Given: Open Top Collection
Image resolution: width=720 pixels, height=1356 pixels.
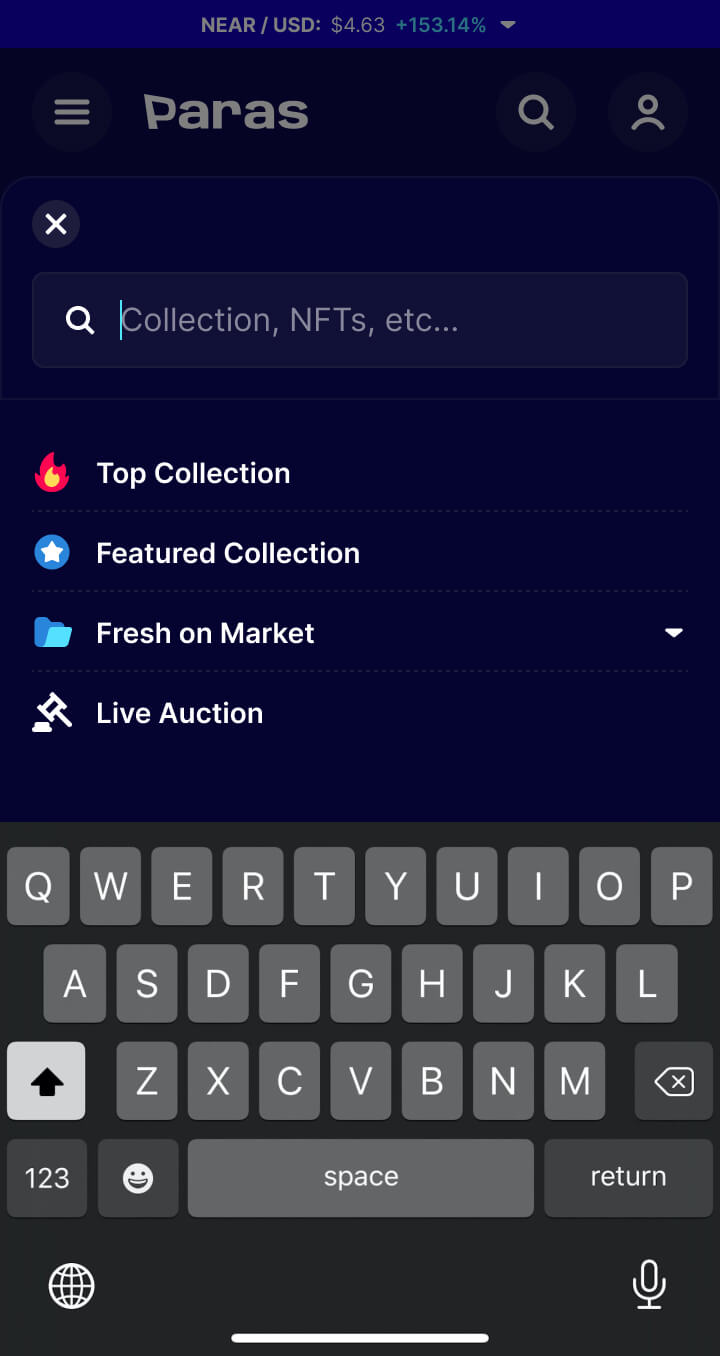Looking at the screenshot, I should click(192, 473).
